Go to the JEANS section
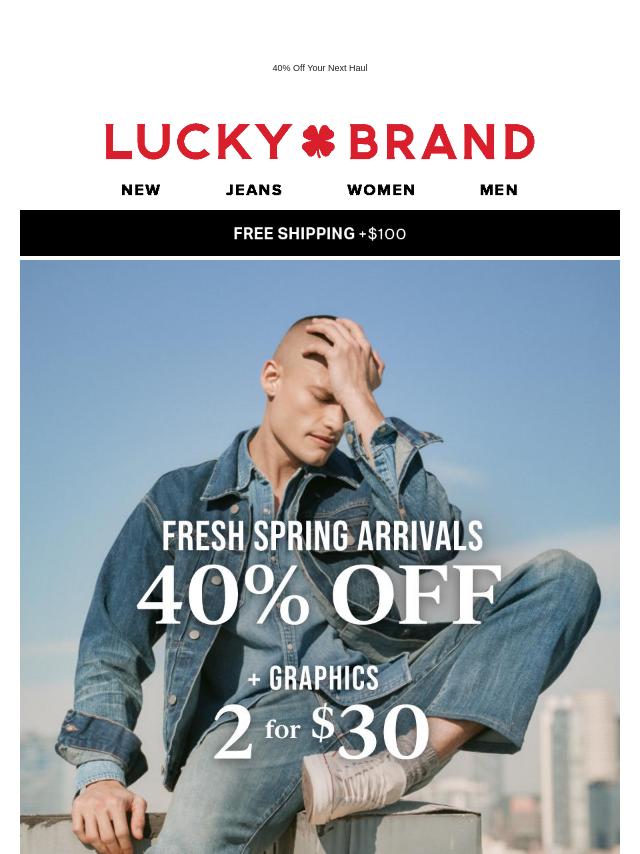Viewport: 640px width, 854px height. pos(254,190)
